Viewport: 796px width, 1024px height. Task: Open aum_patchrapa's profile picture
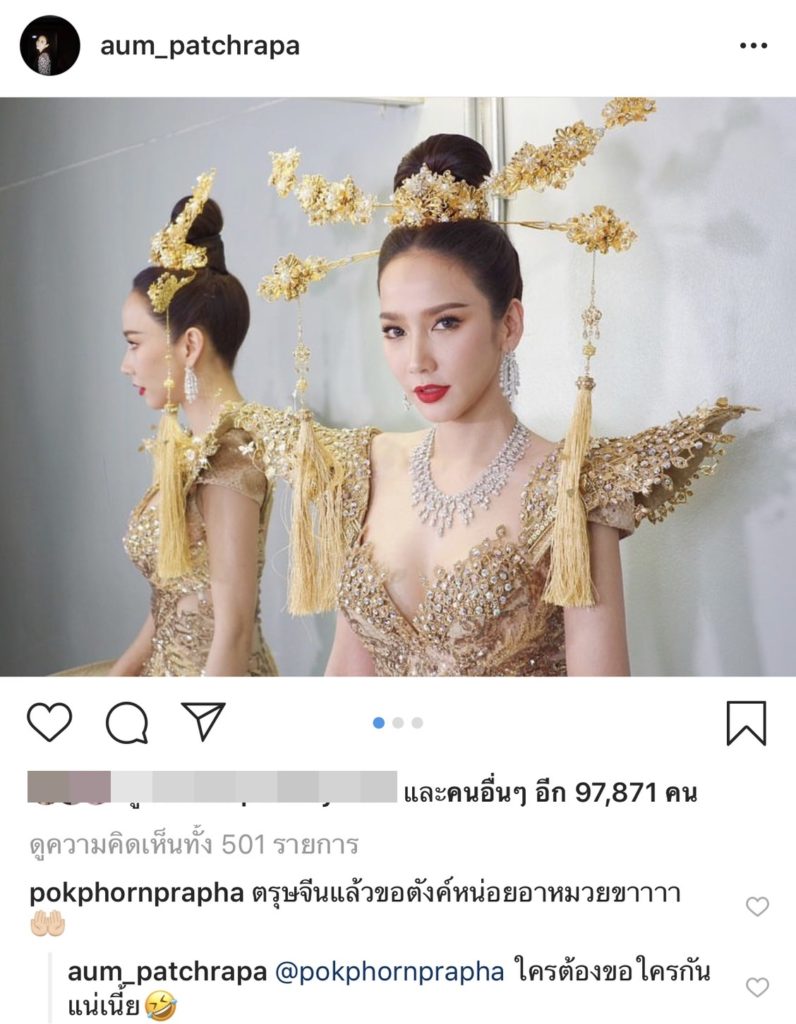coord(49,46)
